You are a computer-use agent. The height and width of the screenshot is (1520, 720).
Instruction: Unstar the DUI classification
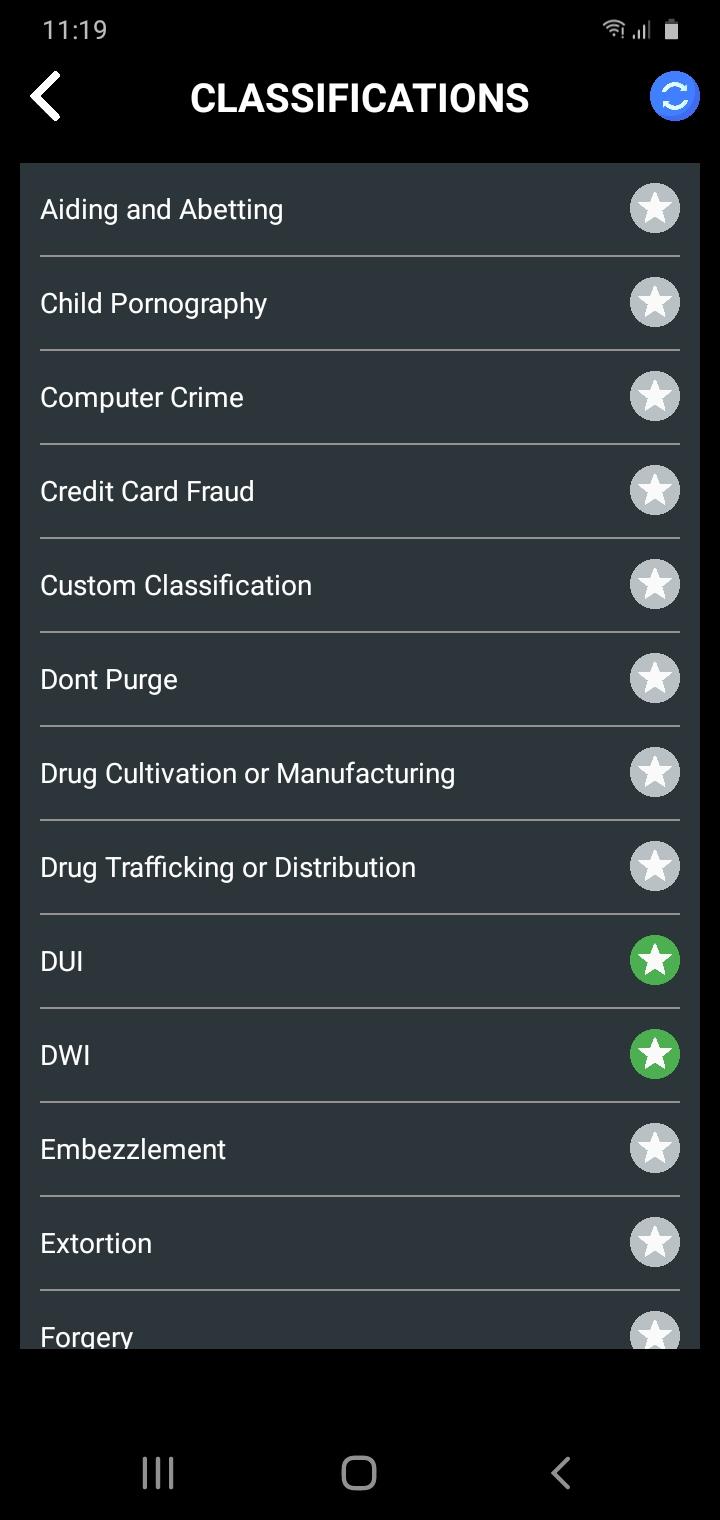point(655,961)
